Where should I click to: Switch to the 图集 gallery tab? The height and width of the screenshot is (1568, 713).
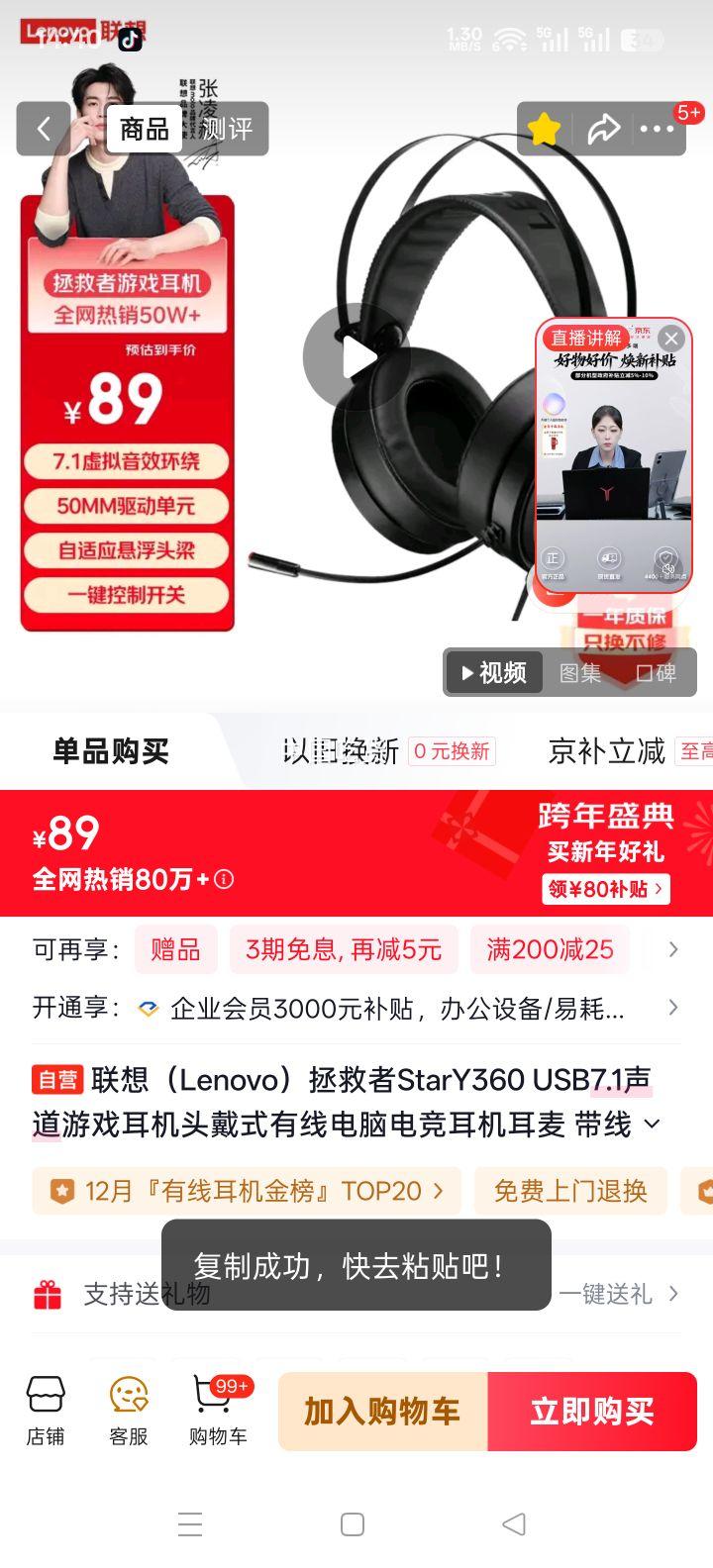pyautogui.click(x=580, y=672)
